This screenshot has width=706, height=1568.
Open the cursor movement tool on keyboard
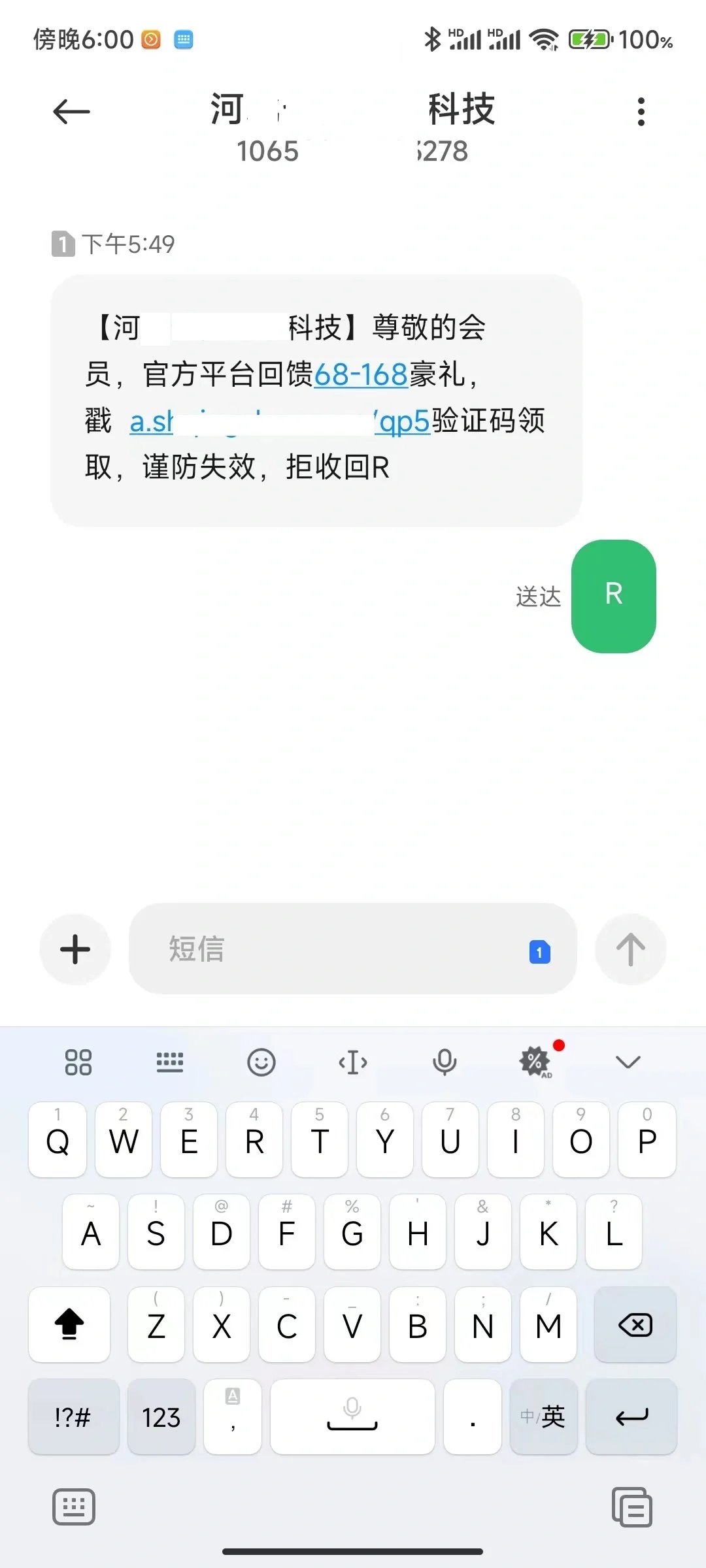tap(353, 1062)
